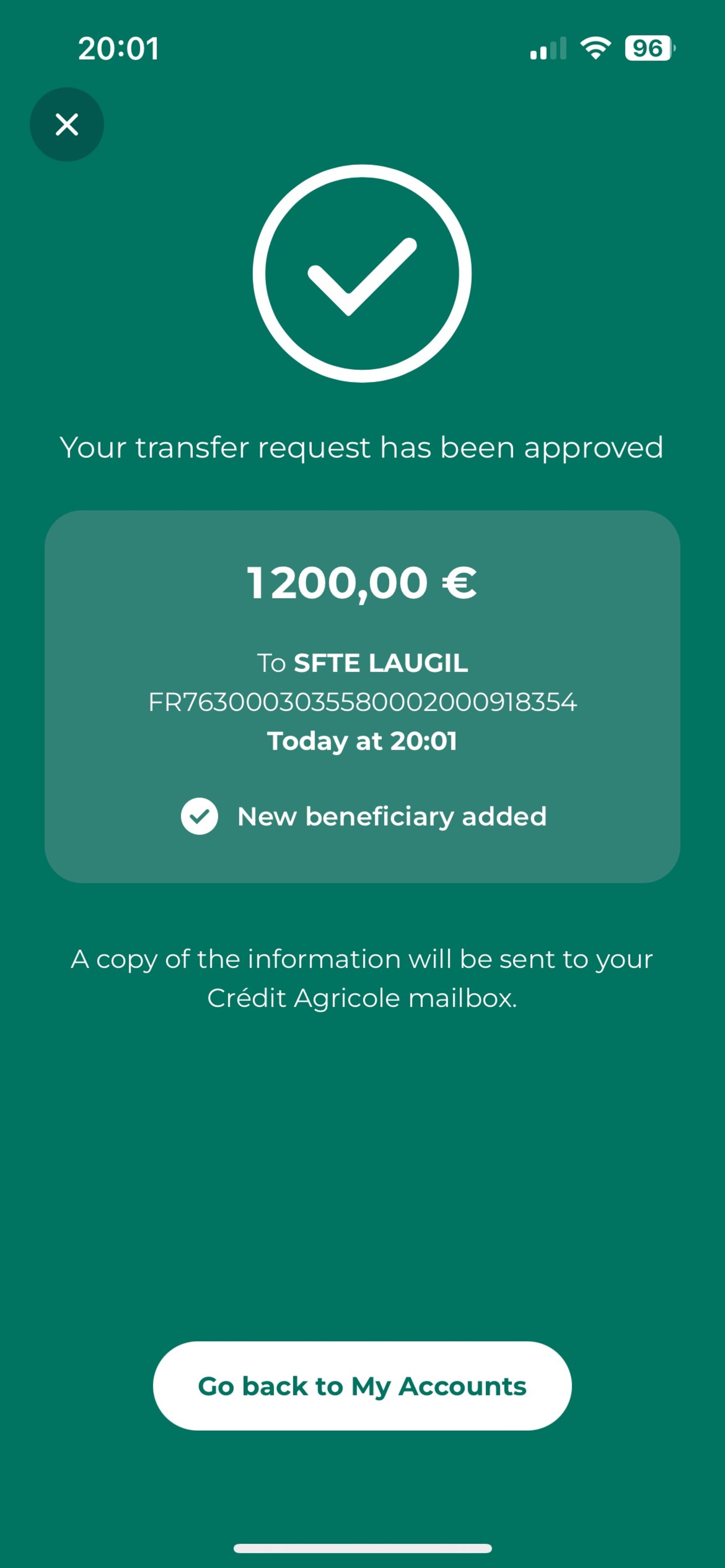
Task: Go back to My Accounts
Action: click(x=362, y=1385)
